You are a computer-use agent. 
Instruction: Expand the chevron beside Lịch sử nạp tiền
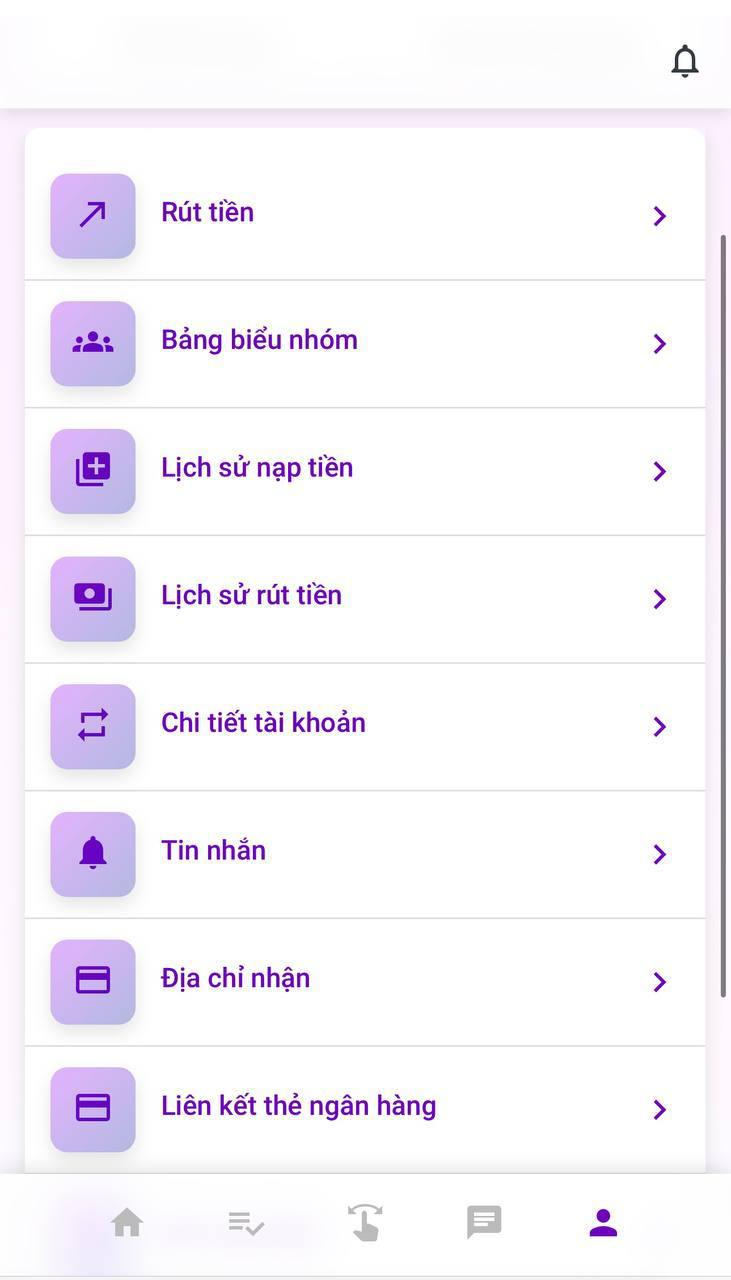[x=659, y=471]
